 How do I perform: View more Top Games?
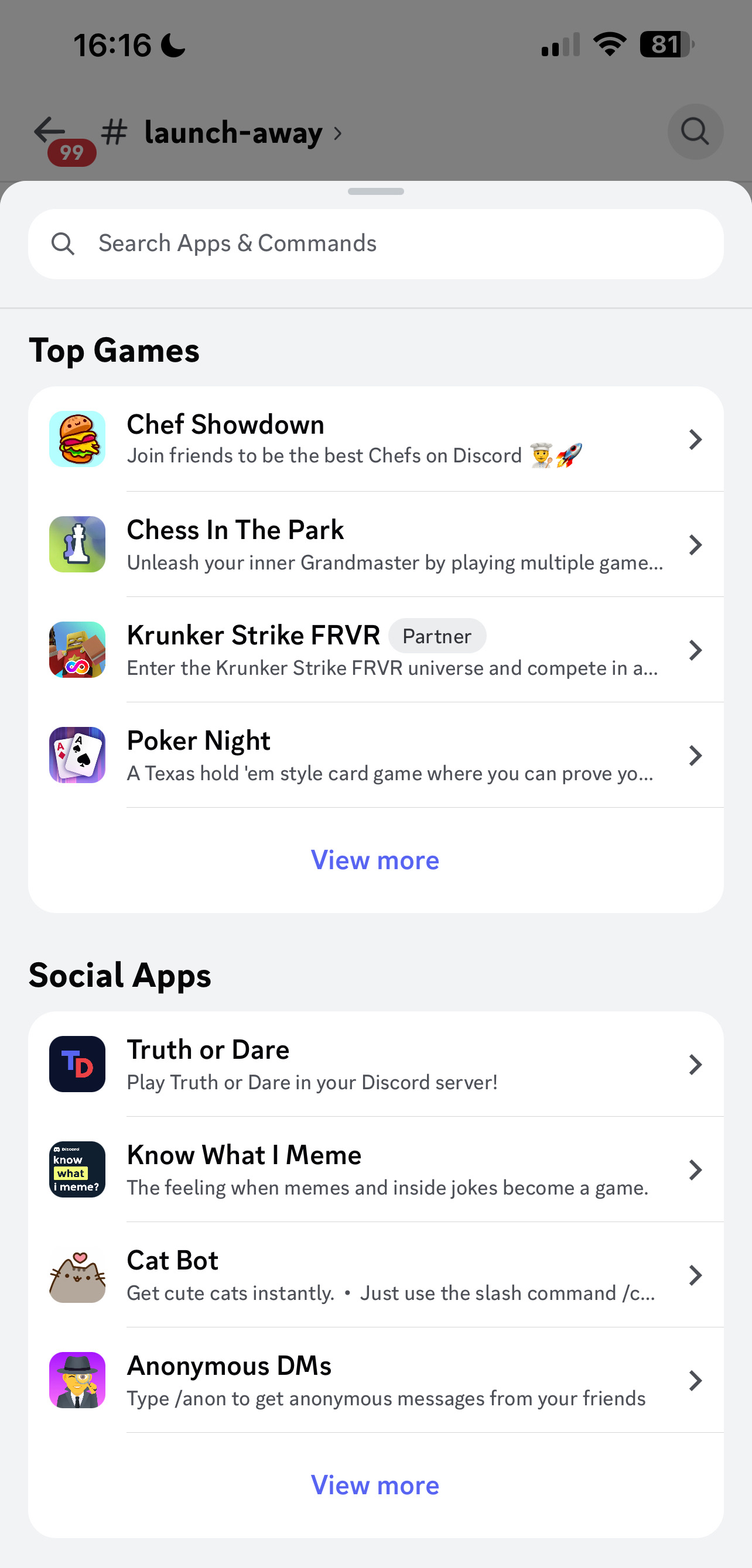coord(375,860)
